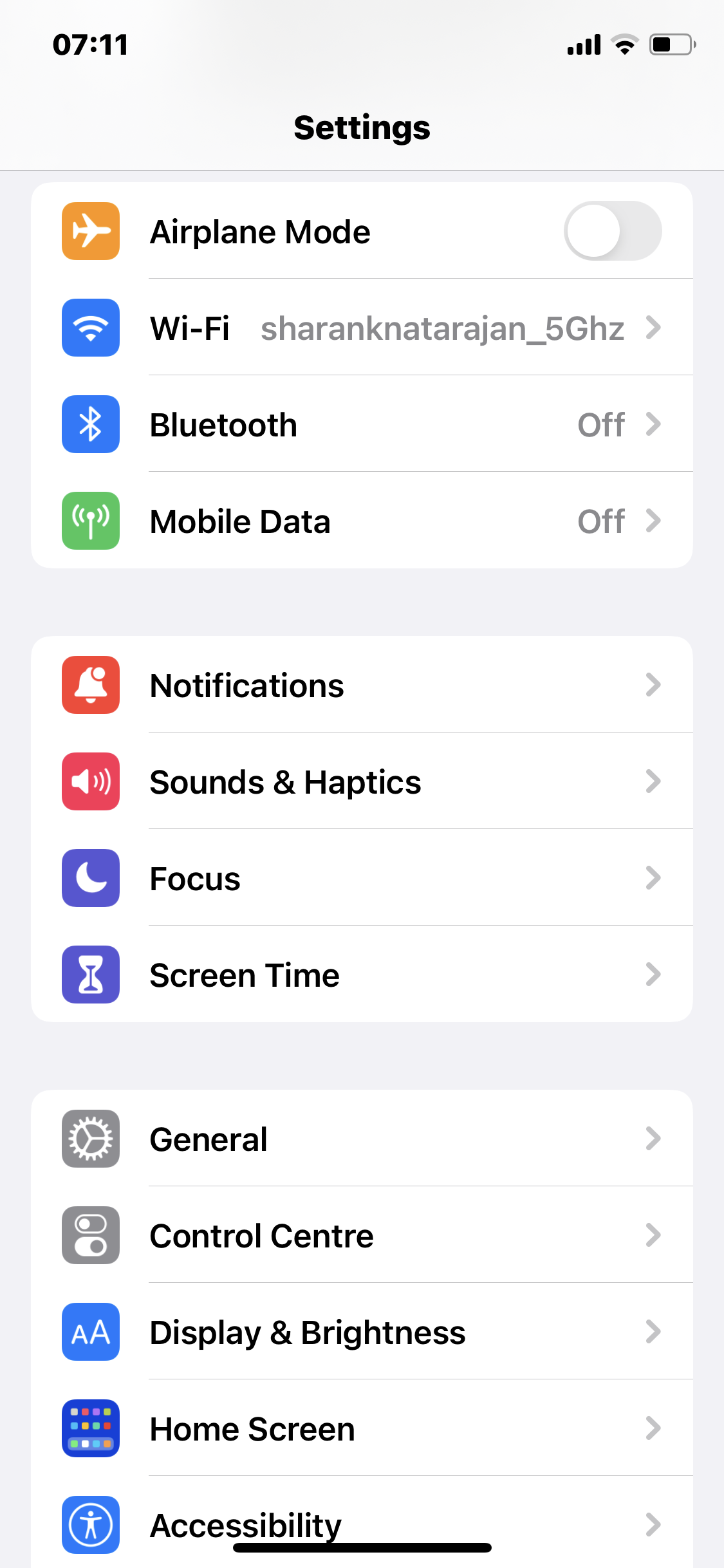The height and width of the screenshot is (1568, 724).
Task: Select the Focus row
Action: tap(362, 878)
